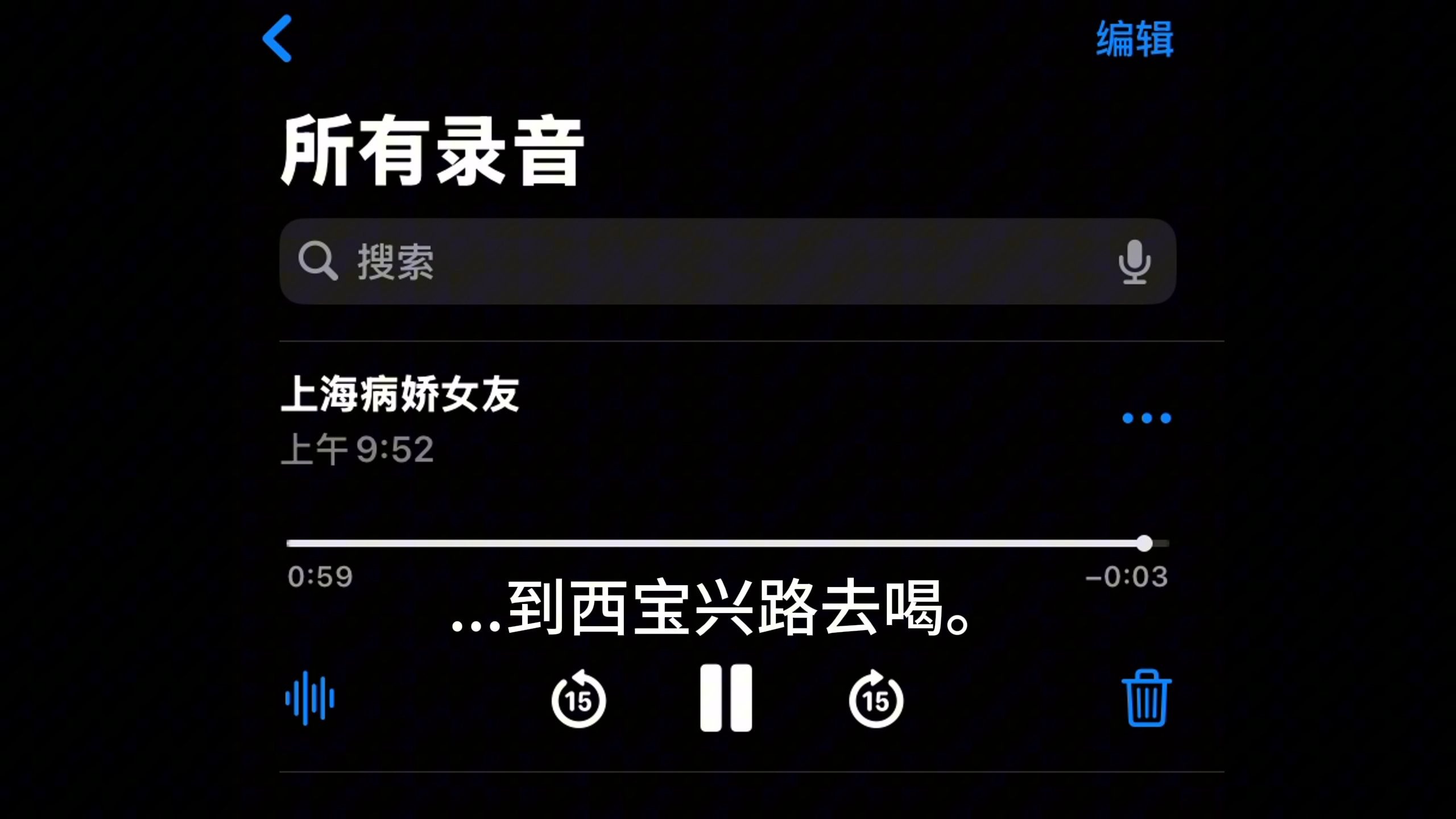This screenshot has height=819, width=1456.
Task: Rewind the recording 15 seconds
Action: pyautogui.click(x=578, y=699)
